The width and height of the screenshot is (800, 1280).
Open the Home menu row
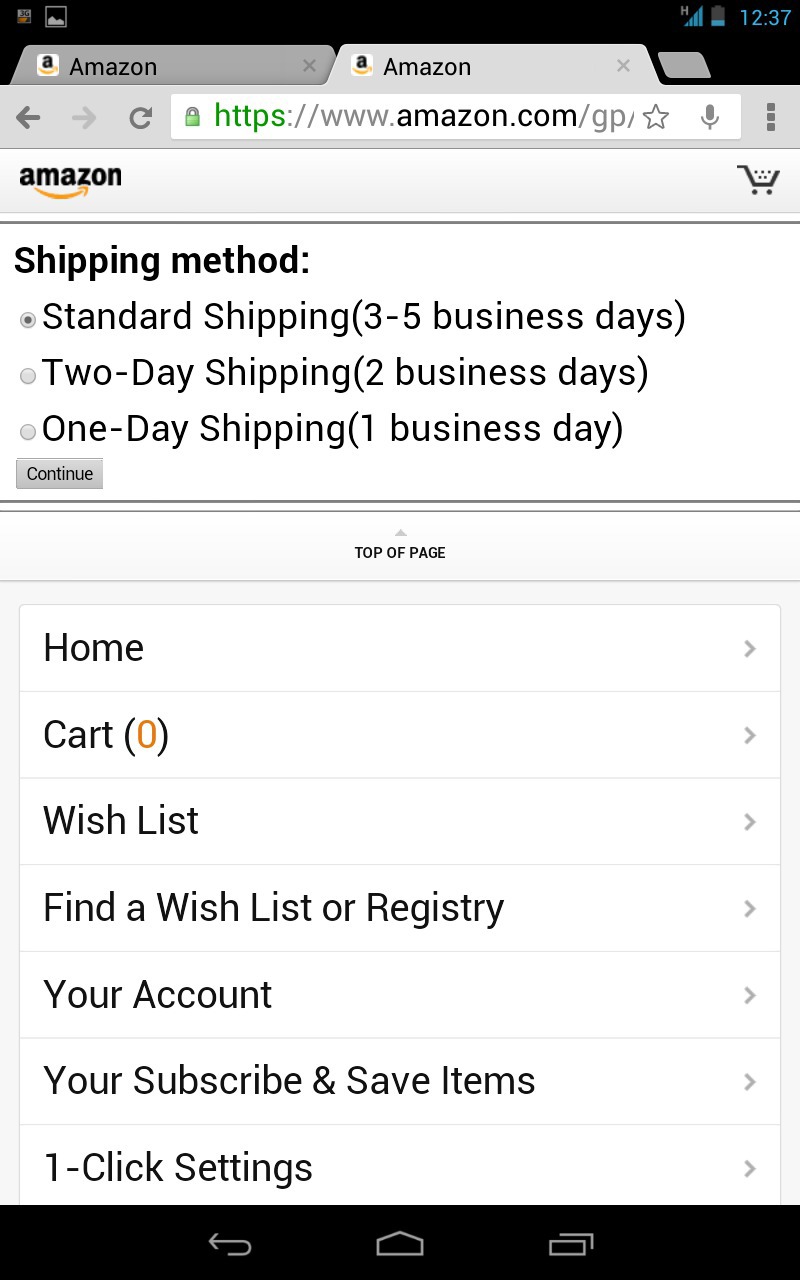coord(400,648)
